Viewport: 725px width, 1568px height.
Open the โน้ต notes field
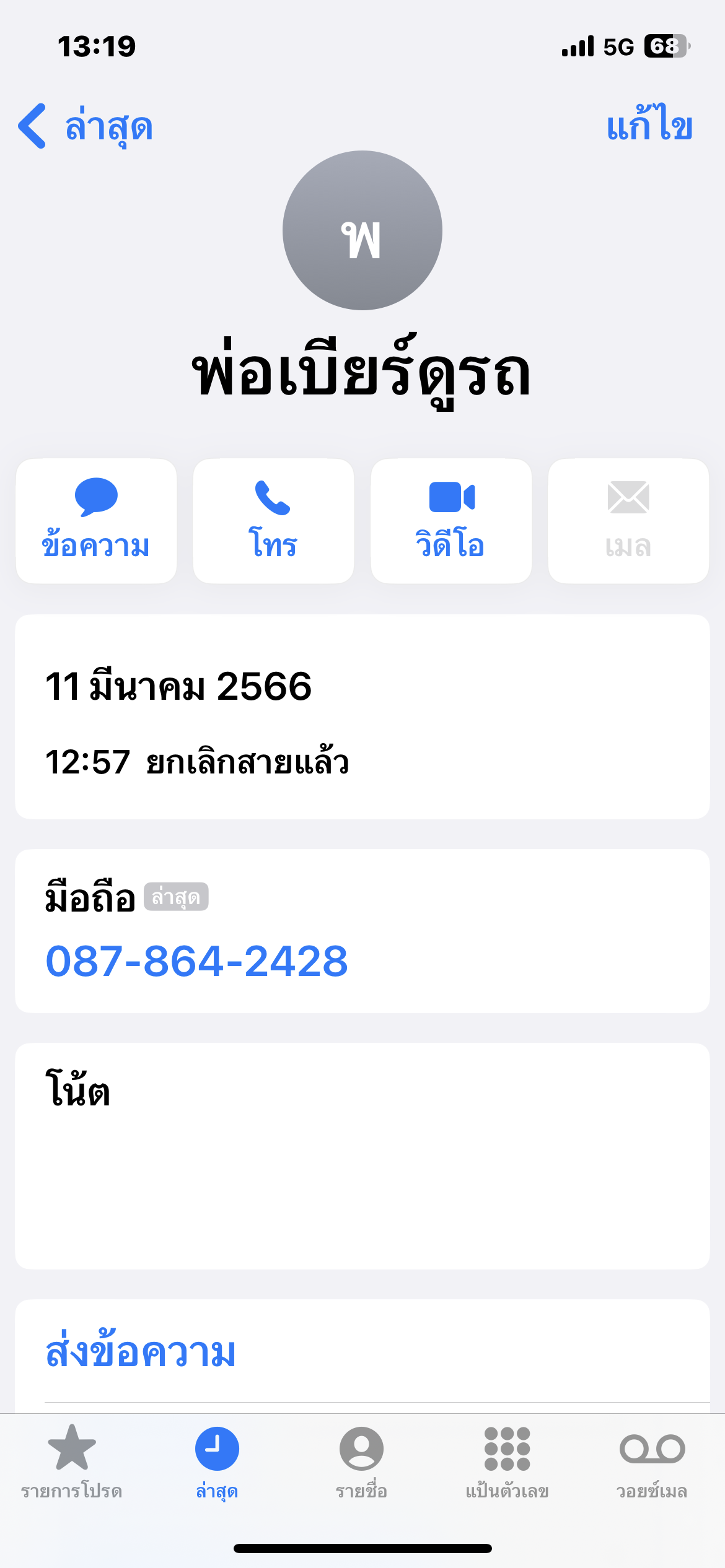(362, 1156)
